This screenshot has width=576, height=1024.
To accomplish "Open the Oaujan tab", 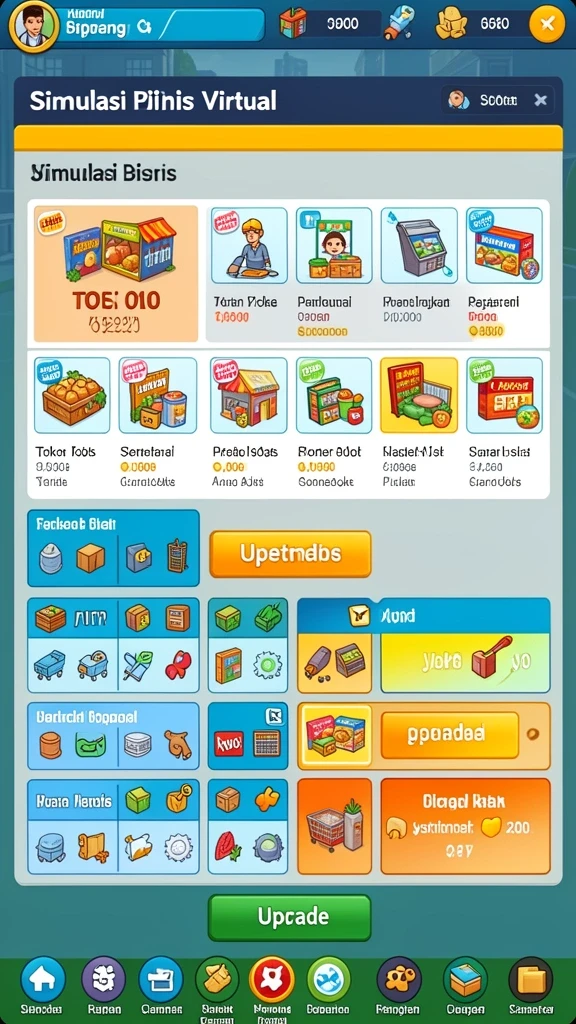I will pos(465,986).
